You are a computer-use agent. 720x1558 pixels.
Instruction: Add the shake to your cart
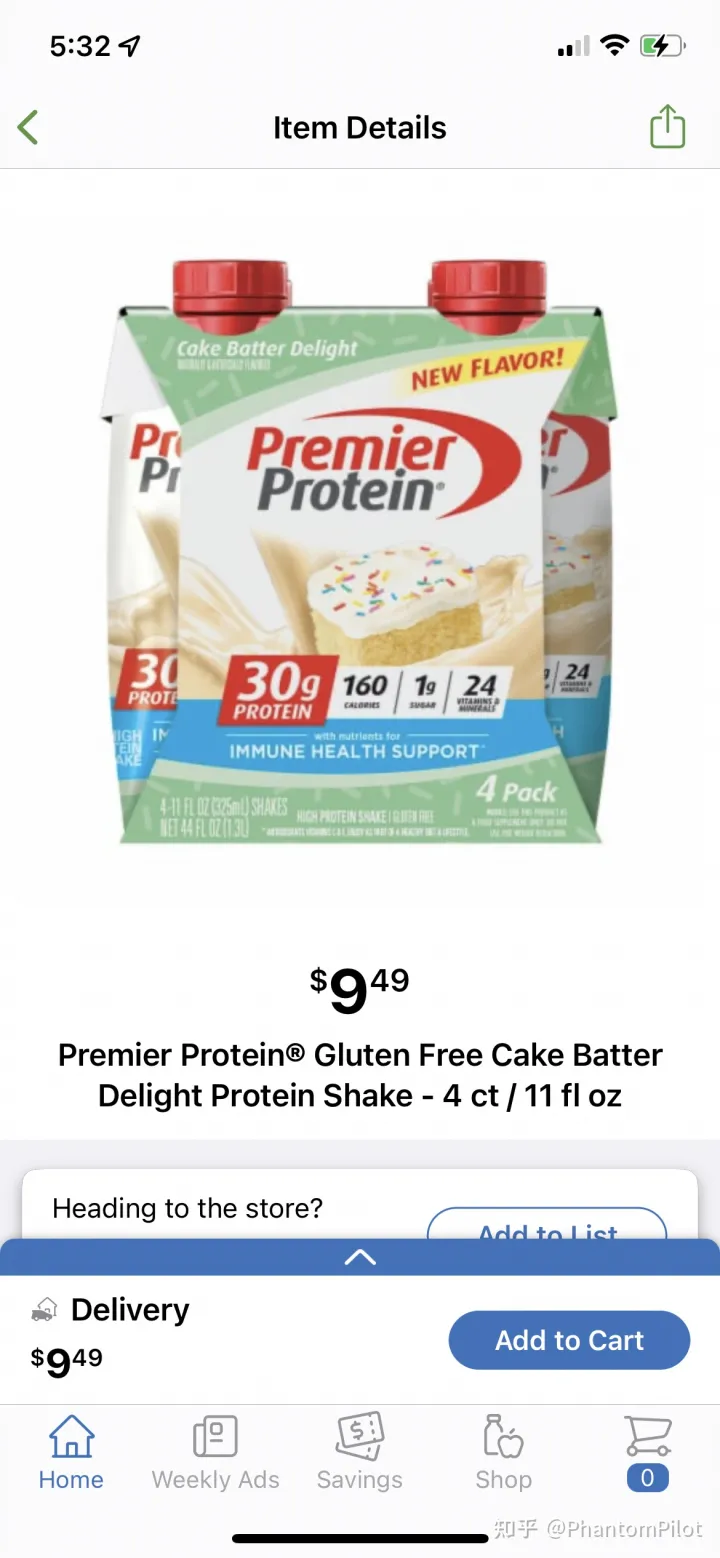(569, 1340)
